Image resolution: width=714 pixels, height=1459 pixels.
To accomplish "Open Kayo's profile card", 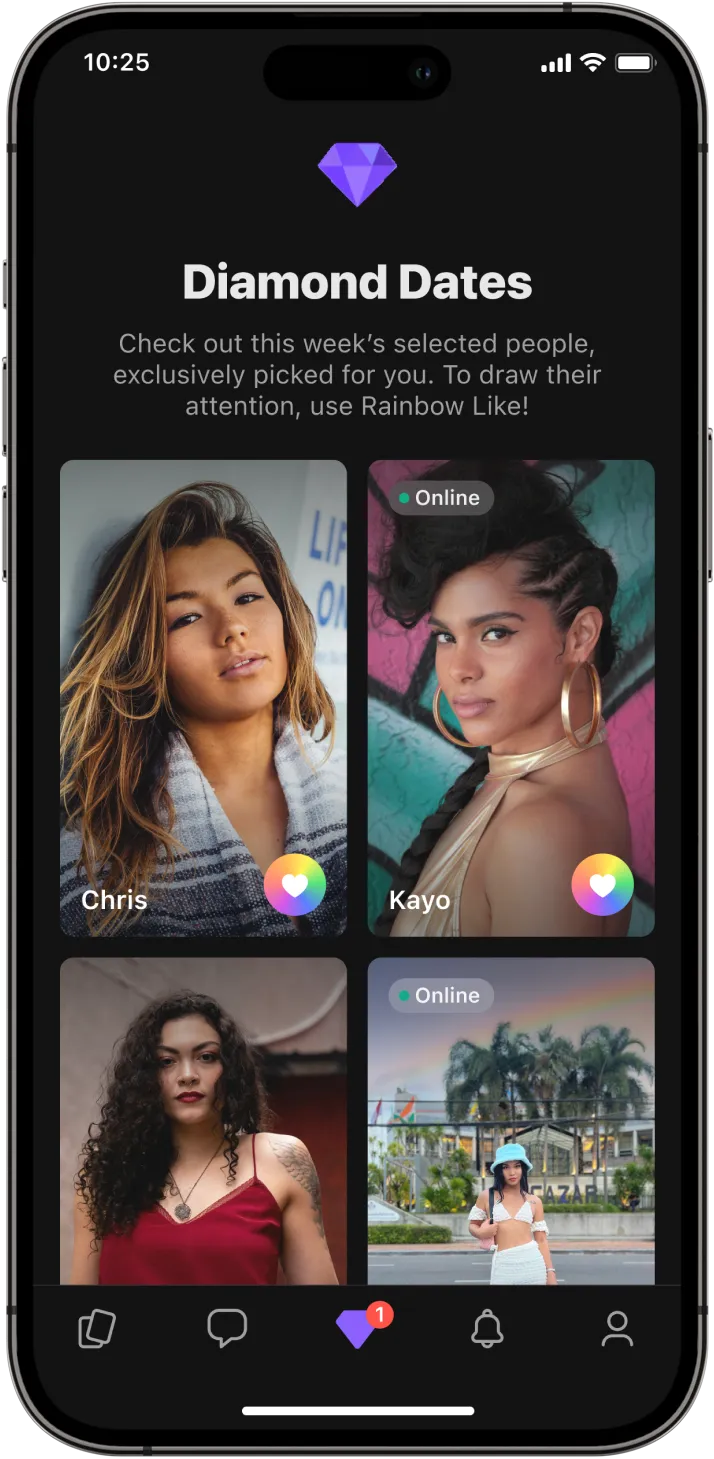I will point(511,680).
